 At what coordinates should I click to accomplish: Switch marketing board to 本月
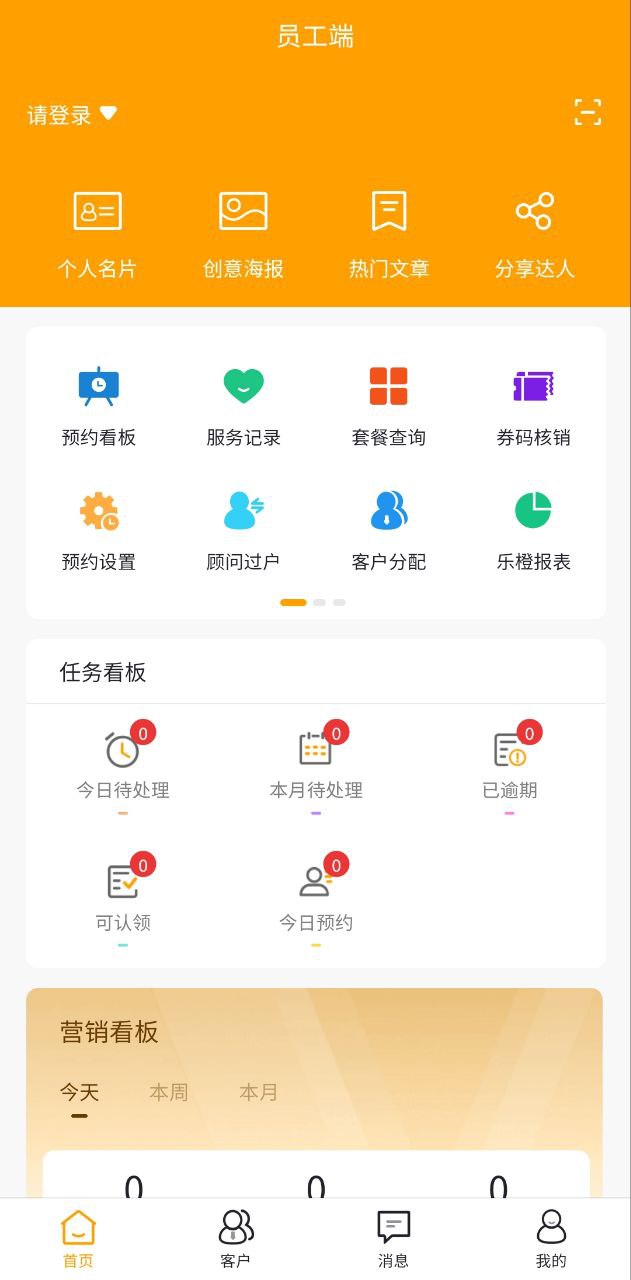pyautogui.click(x=259, y=1093)
